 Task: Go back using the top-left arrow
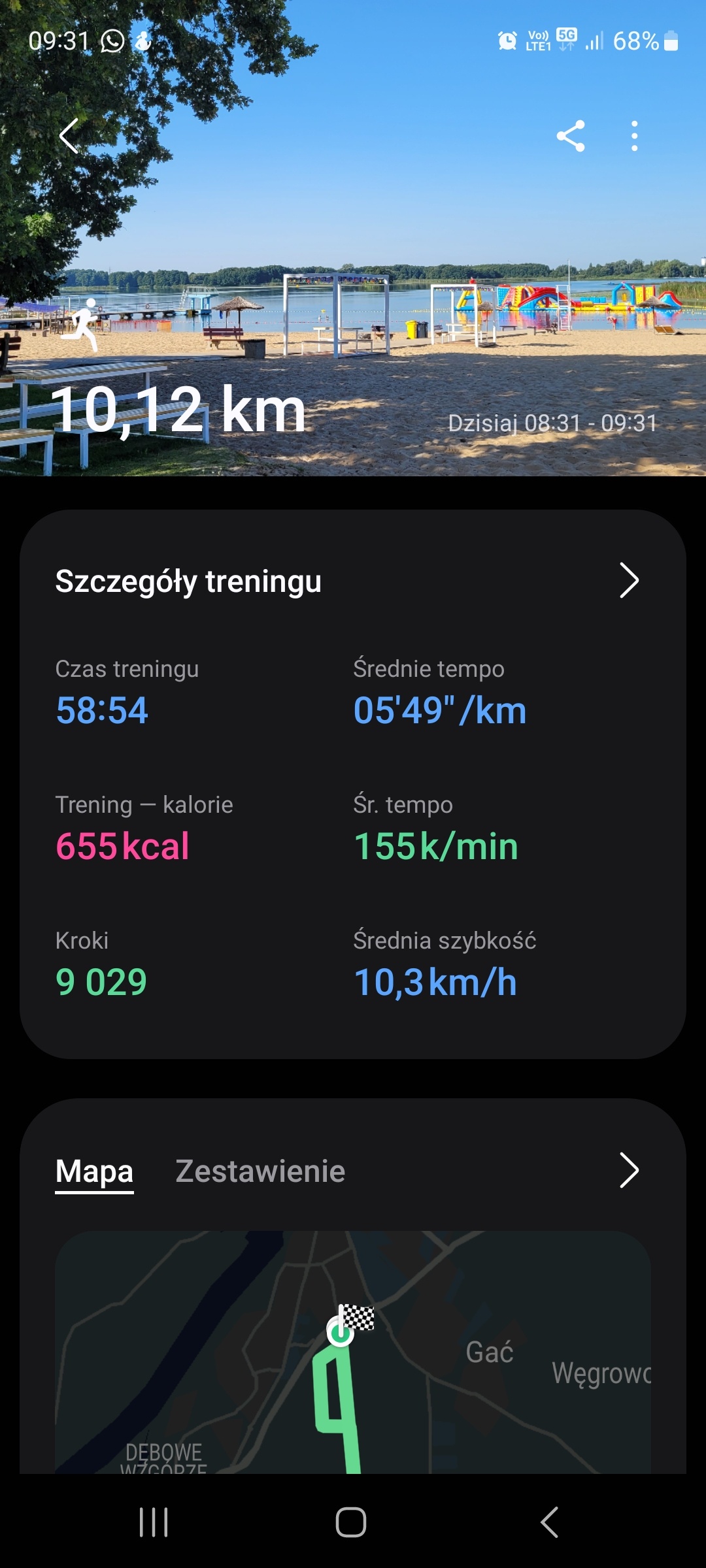pos(69,136)
